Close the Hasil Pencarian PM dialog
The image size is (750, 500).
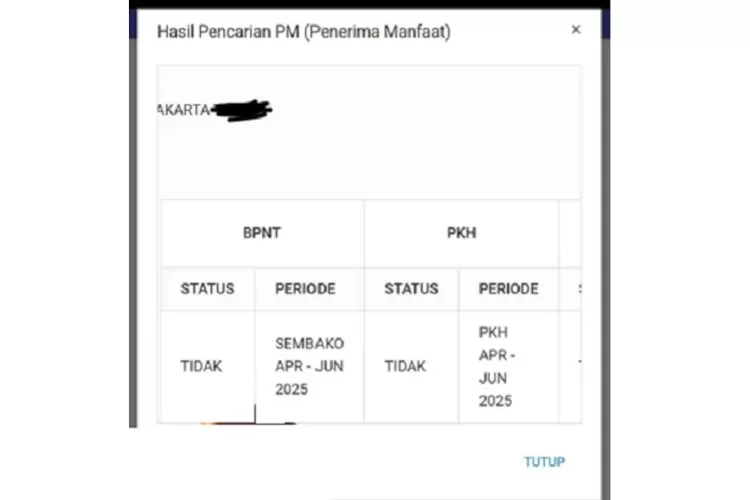pyautogui.click(x=576, y=30)
